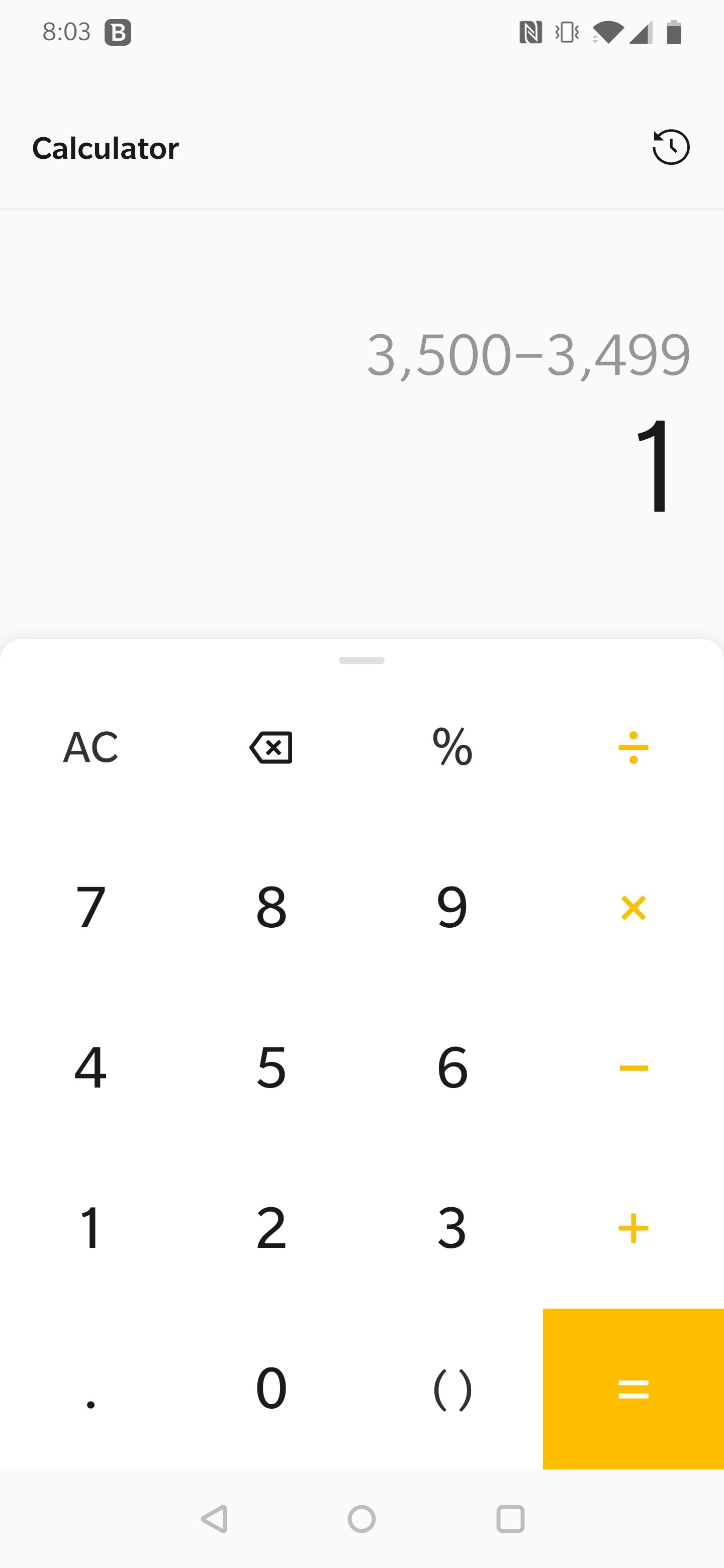Insert the percent sign
Image resolution: width=724 pixels, height=1568 pixels.
(x=452, y=747)
